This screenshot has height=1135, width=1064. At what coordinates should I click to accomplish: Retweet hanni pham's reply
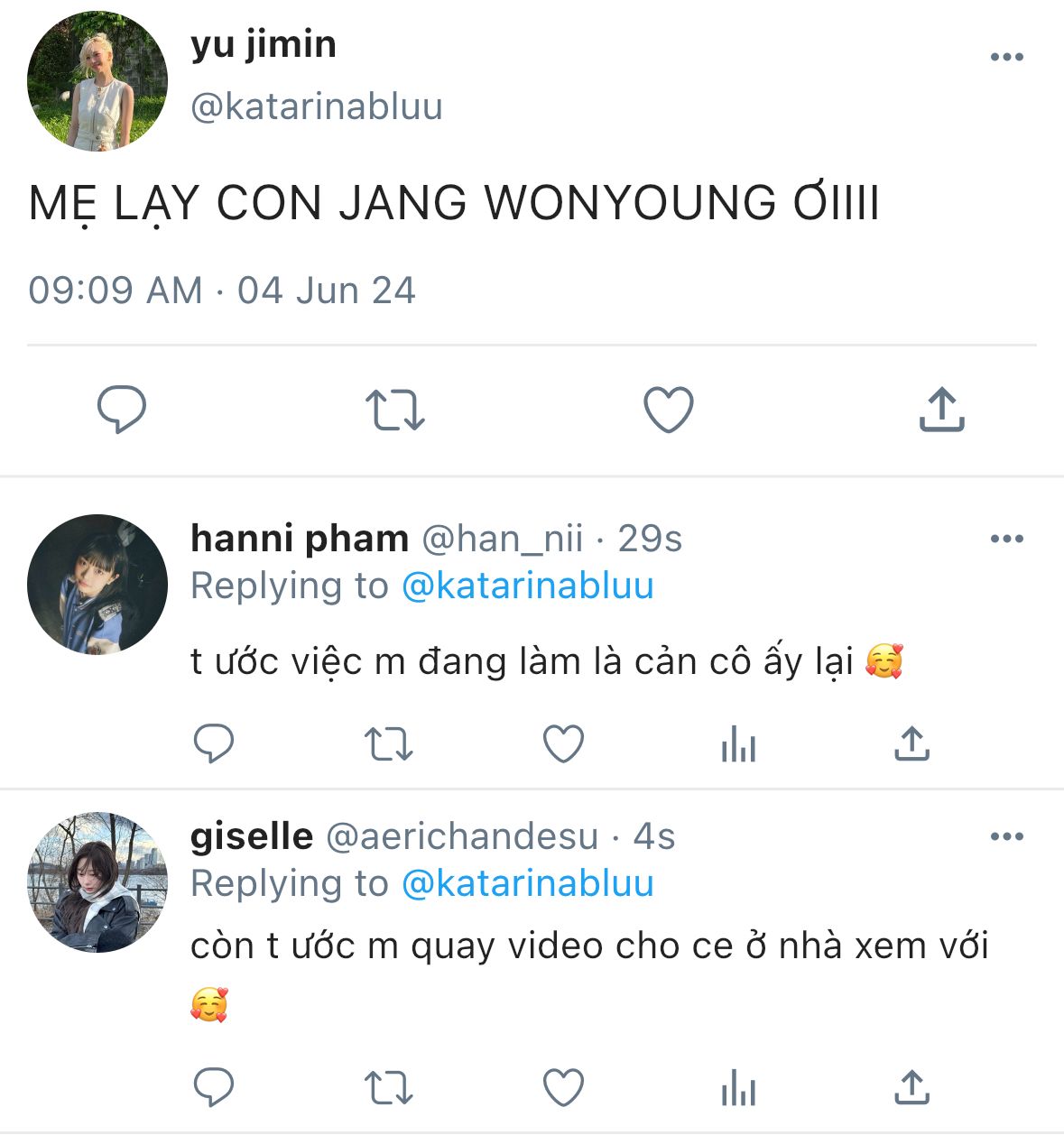[388, 744]
